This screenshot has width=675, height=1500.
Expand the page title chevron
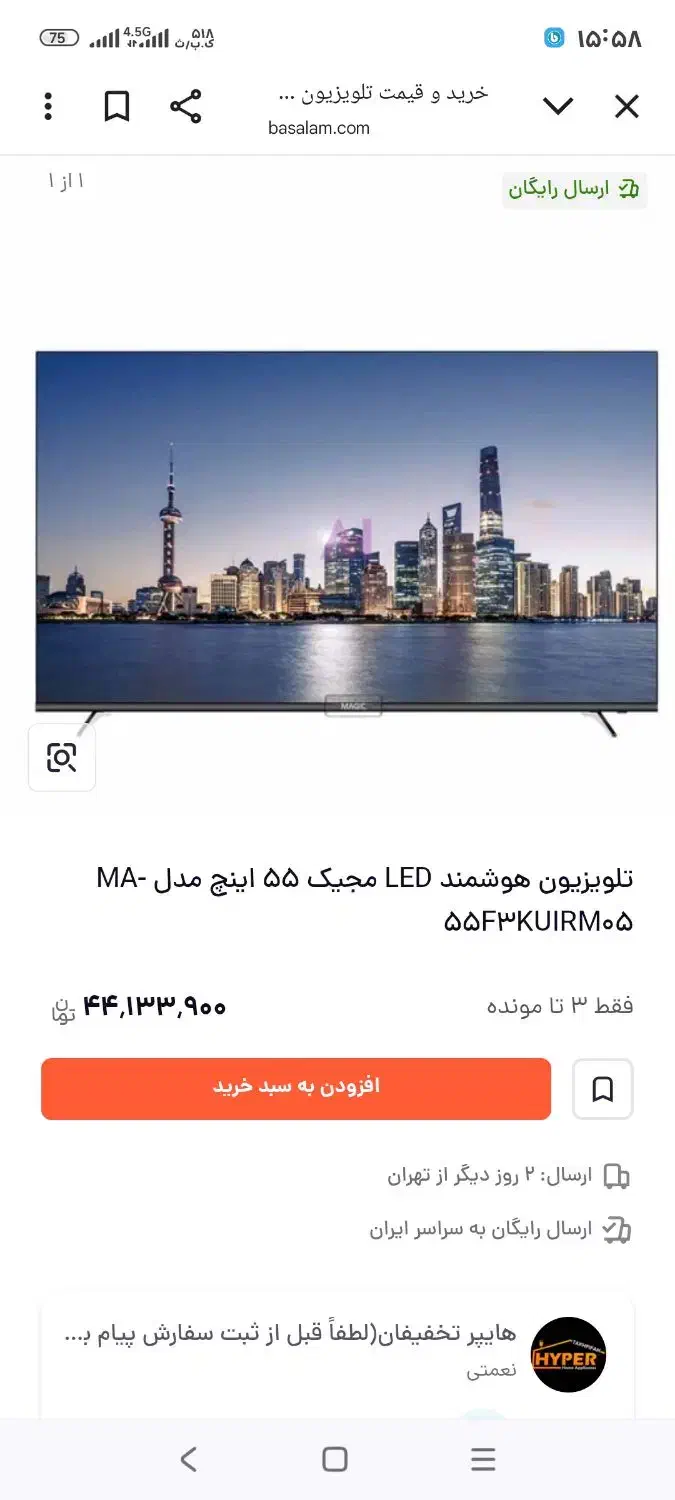(x=557, y=106)
